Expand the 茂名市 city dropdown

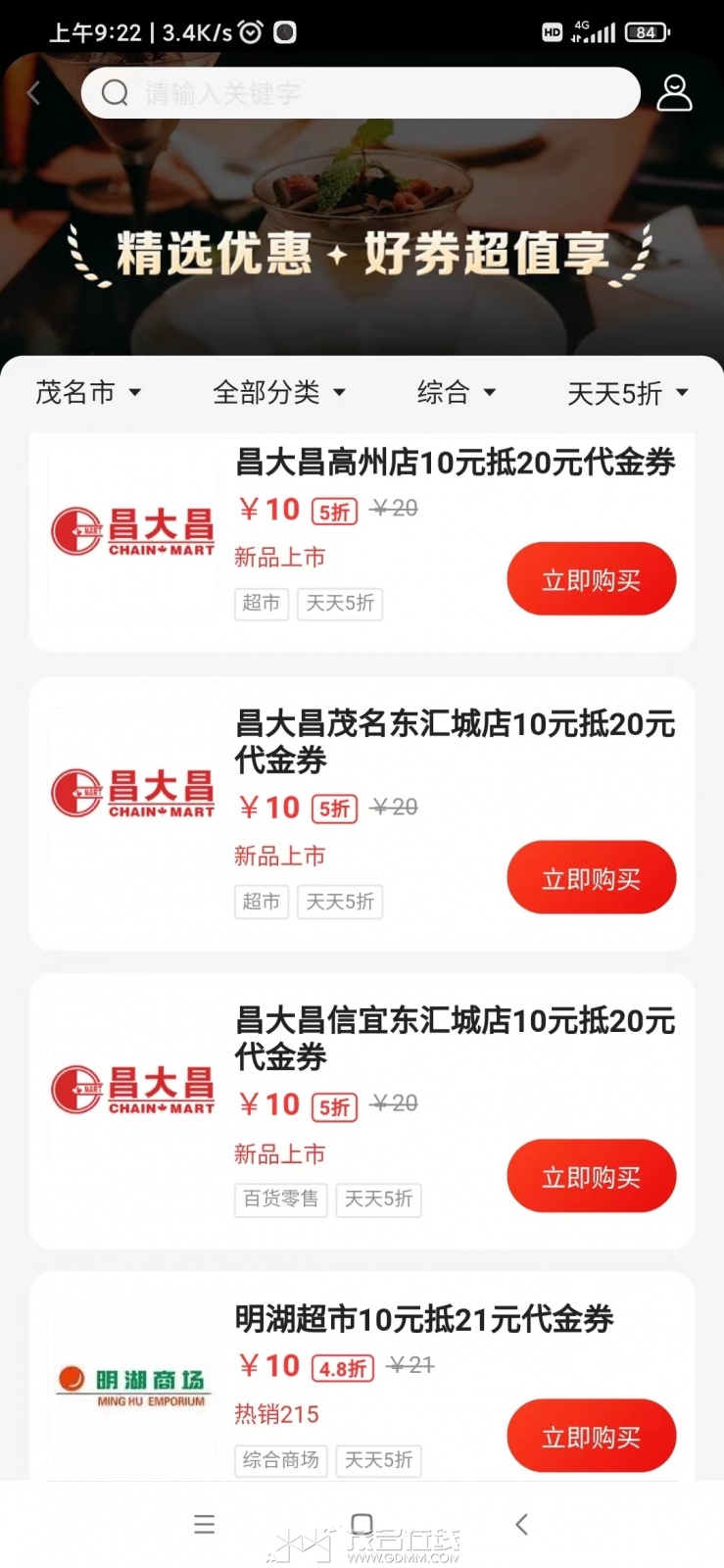coord(88,393)
